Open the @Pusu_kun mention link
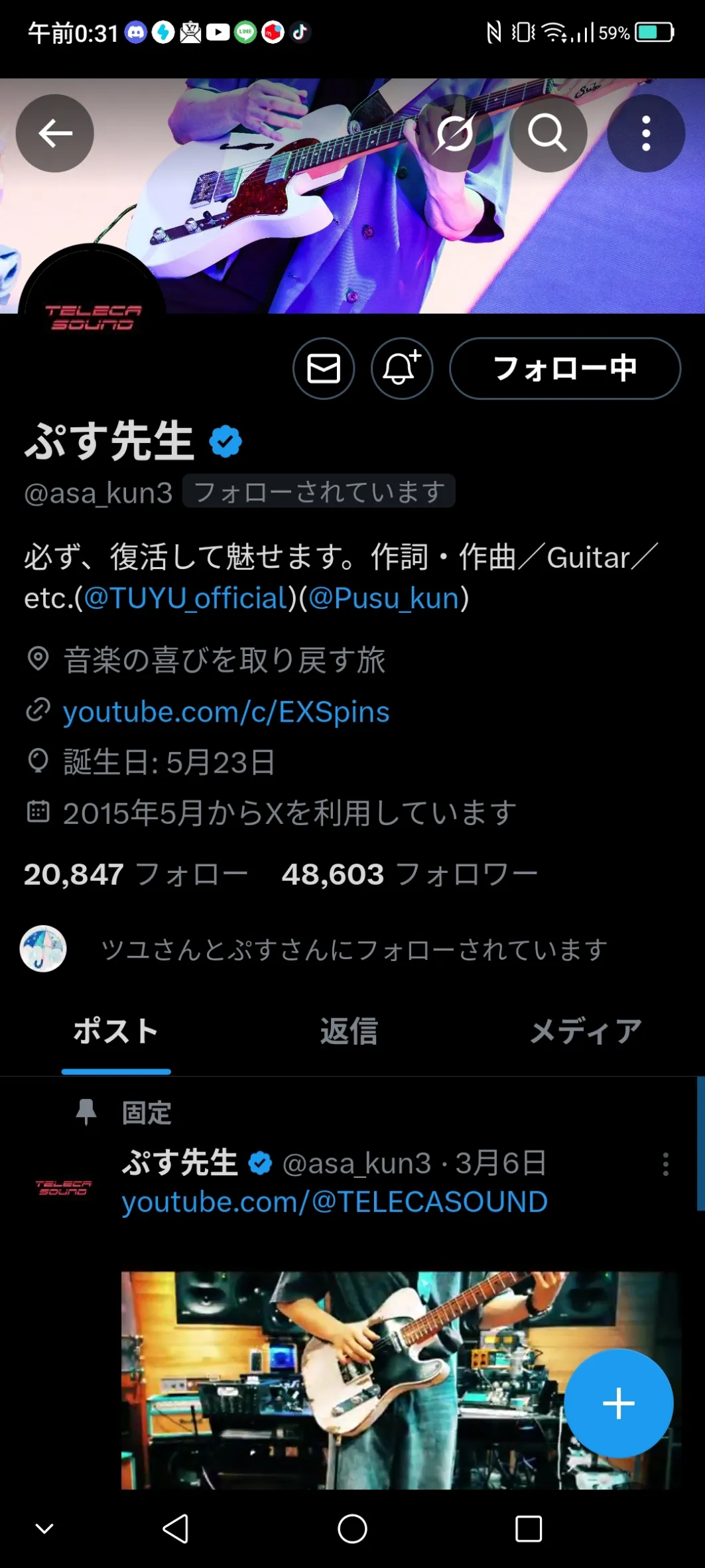Image resolution: width=705 pixels, height=1568 pixels. 384,598
